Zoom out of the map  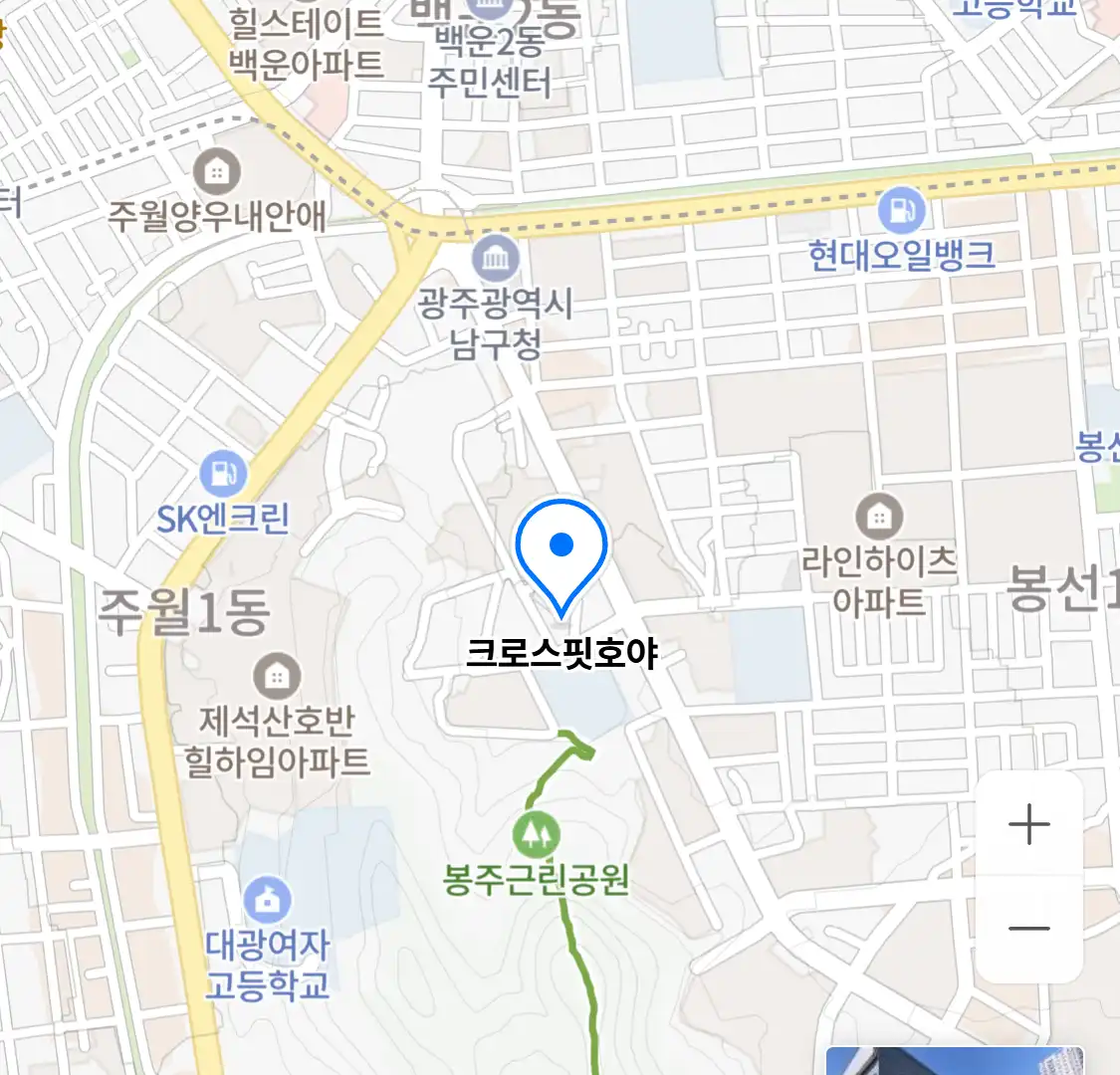click(x=1028, y=929)
